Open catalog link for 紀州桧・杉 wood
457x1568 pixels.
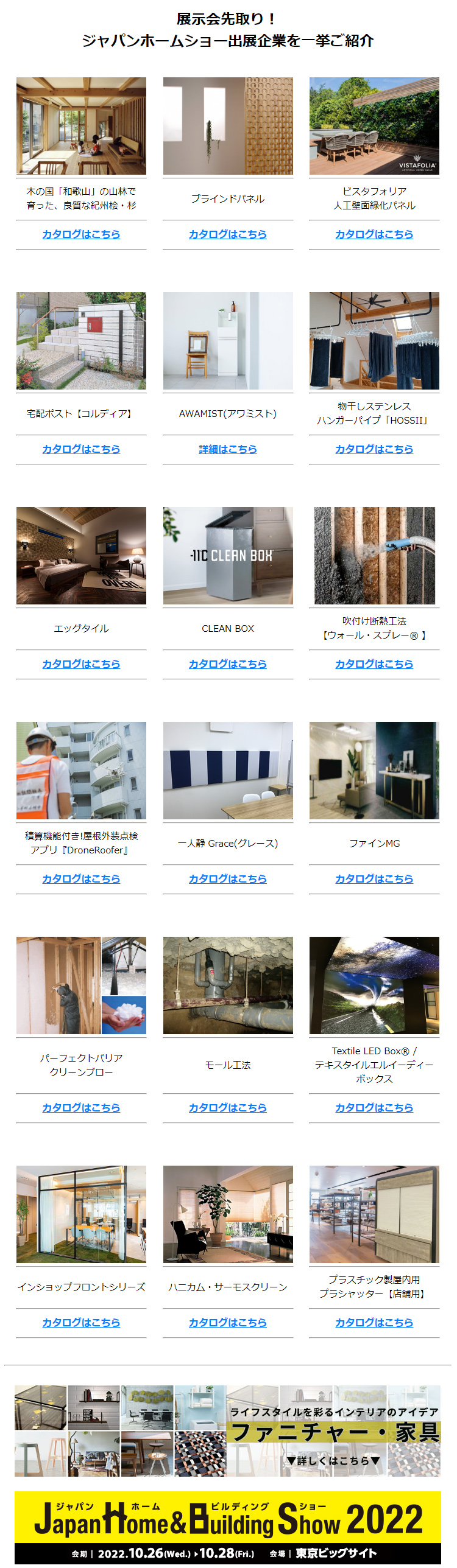pos(81,234)
